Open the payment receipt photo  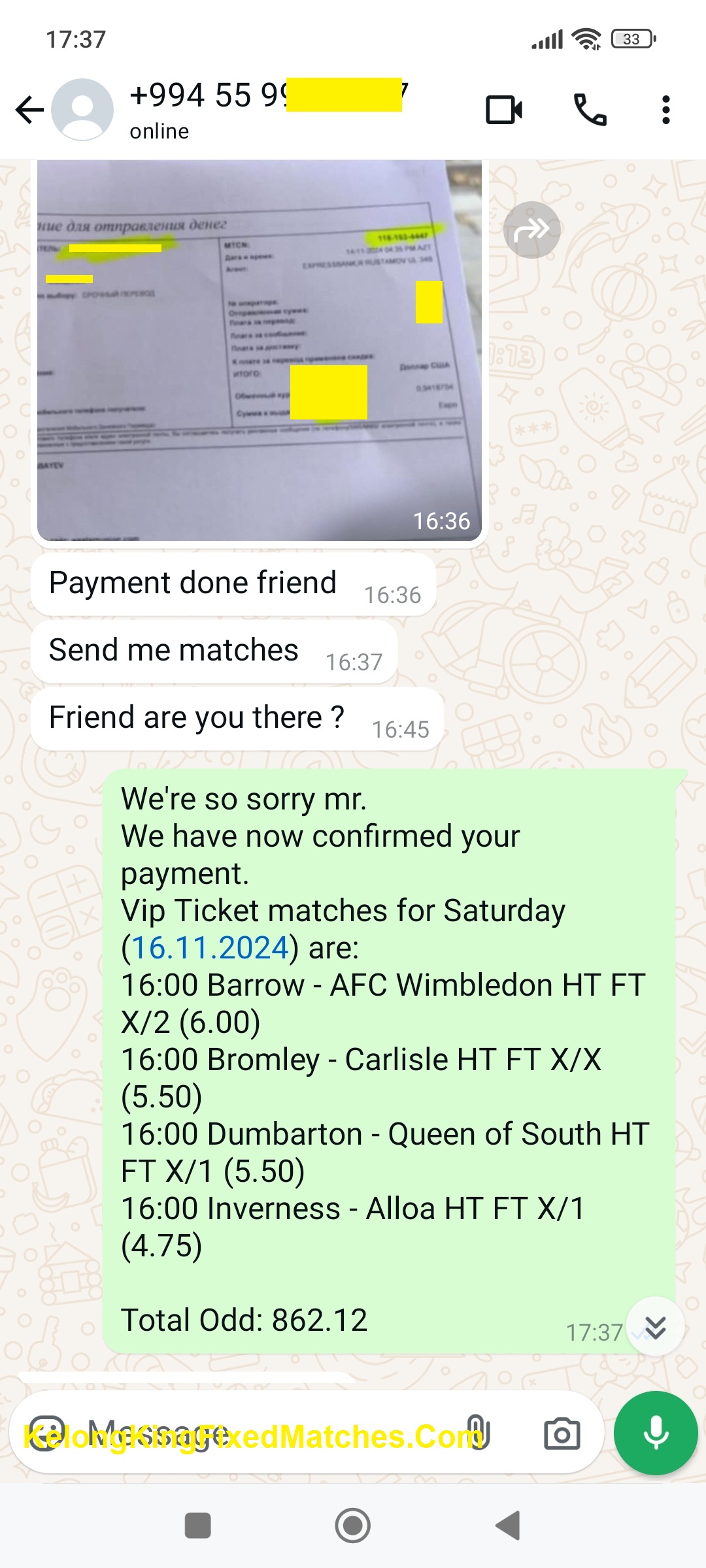(x=260, y=350)
